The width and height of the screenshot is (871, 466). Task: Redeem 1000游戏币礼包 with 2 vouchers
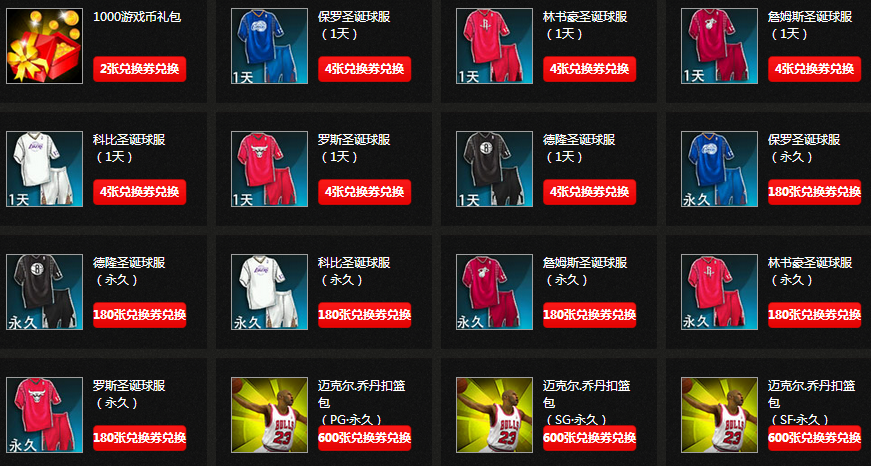(x=139, y=69)
